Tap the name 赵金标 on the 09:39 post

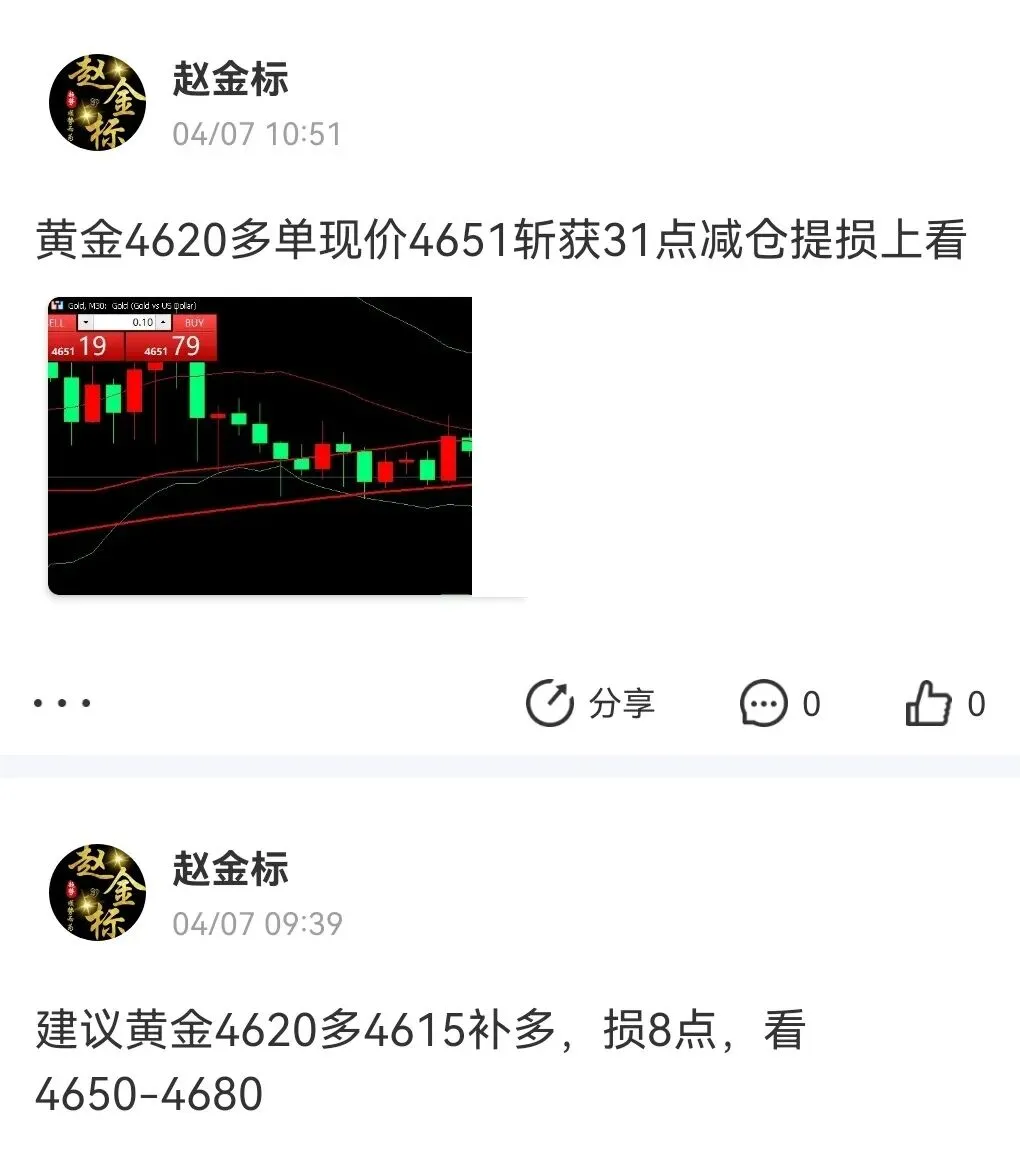[x=230, y=868]
